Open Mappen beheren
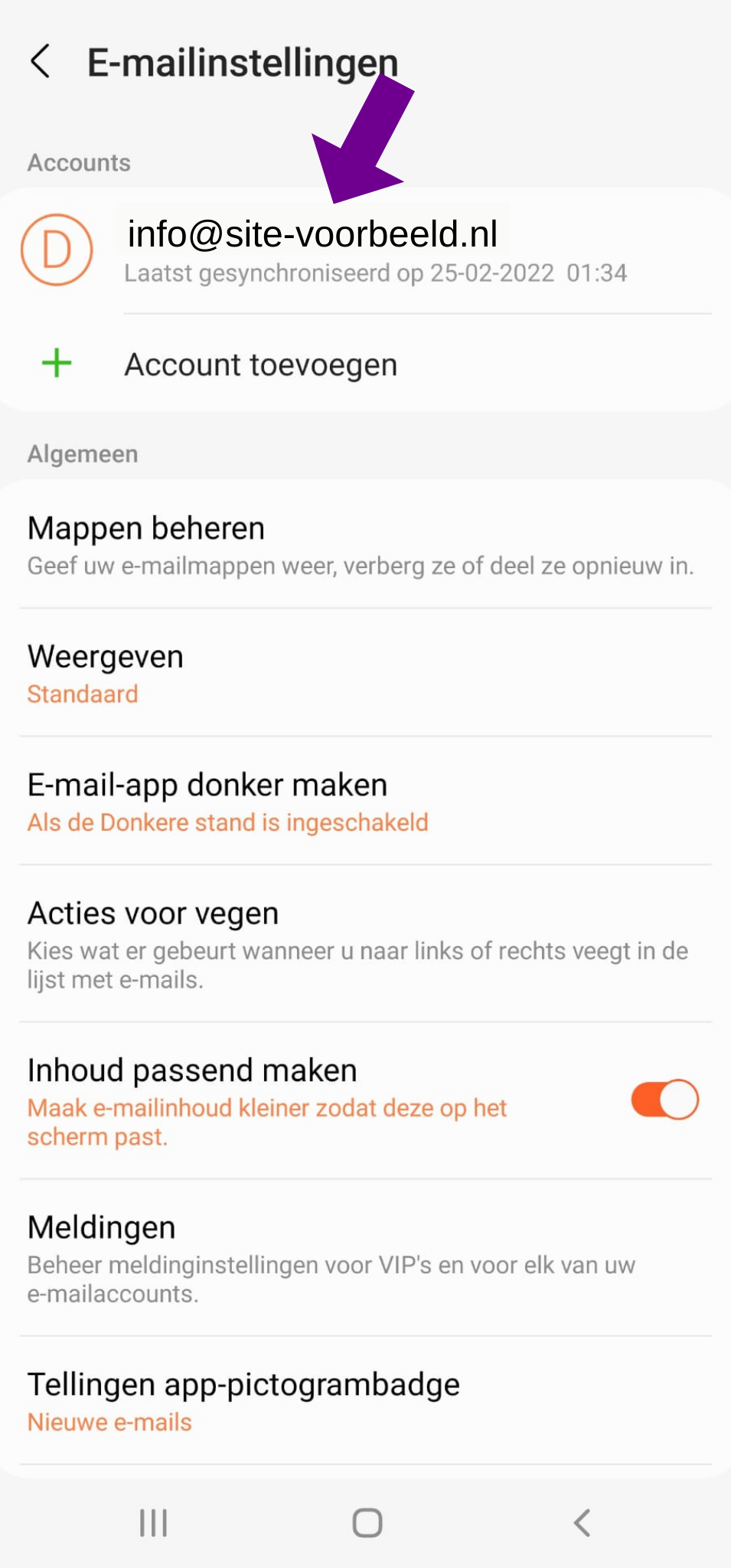The image size is (731, 1568). (x=360, y=545)
